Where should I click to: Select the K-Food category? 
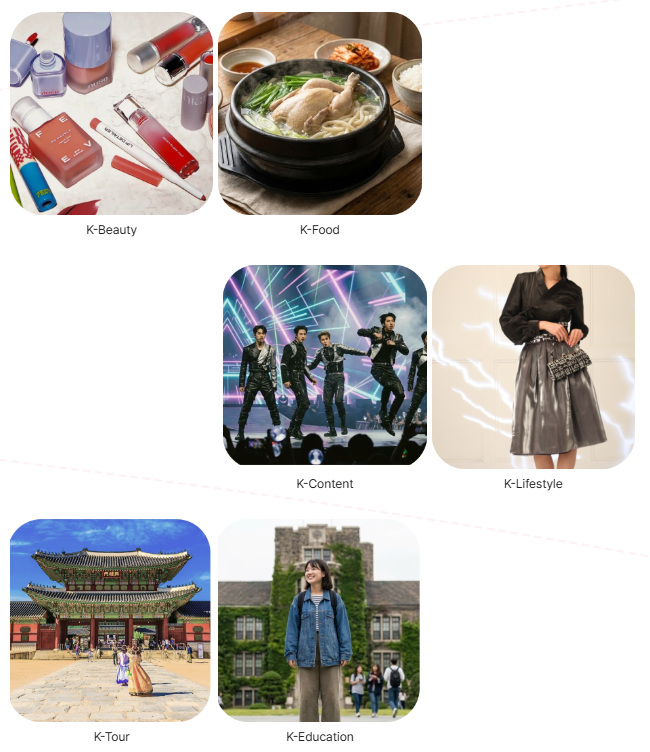[320, 114]
